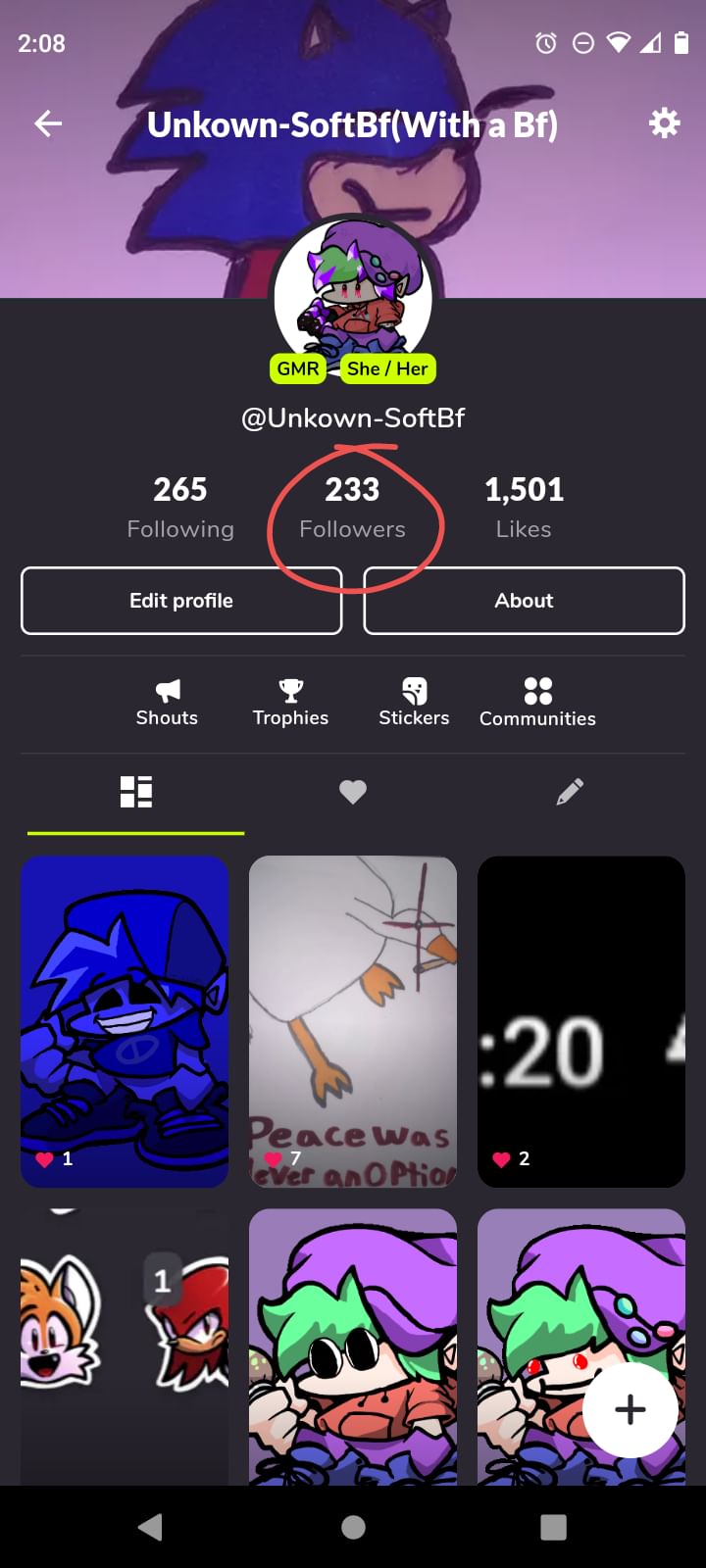This screenshot has width=706, height=1568.
Task: Open the settings gear
Action: coord(664,123)
